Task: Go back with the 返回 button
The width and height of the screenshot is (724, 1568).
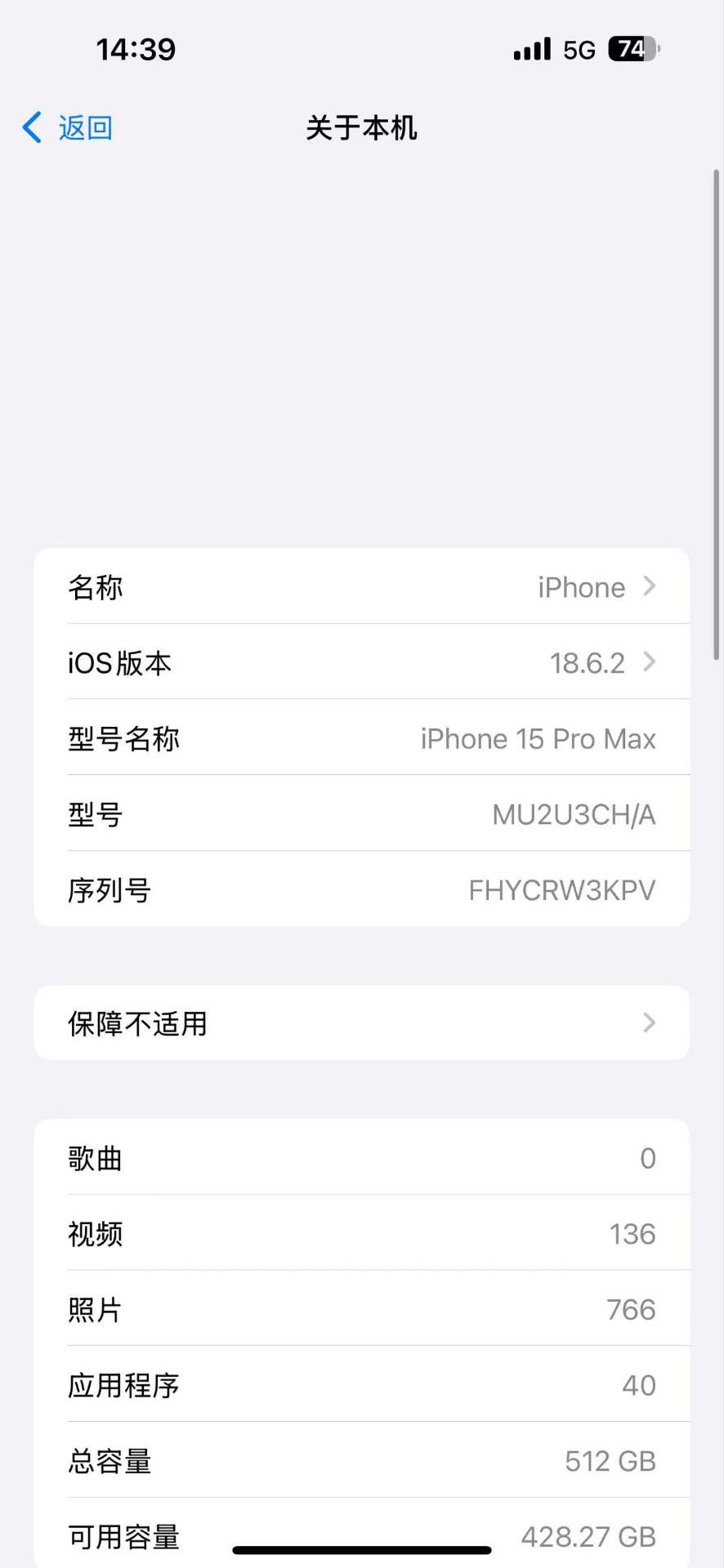Action: pyautogui.click(x=69, y=128)
